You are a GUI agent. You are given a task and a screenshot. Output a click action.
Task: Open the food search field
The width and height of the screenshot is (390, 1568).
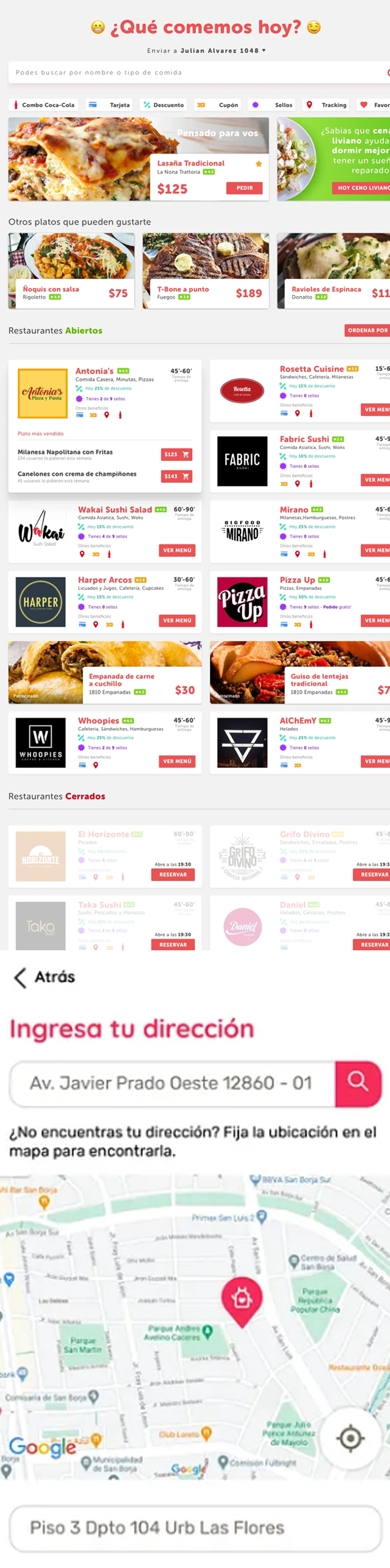195,73
